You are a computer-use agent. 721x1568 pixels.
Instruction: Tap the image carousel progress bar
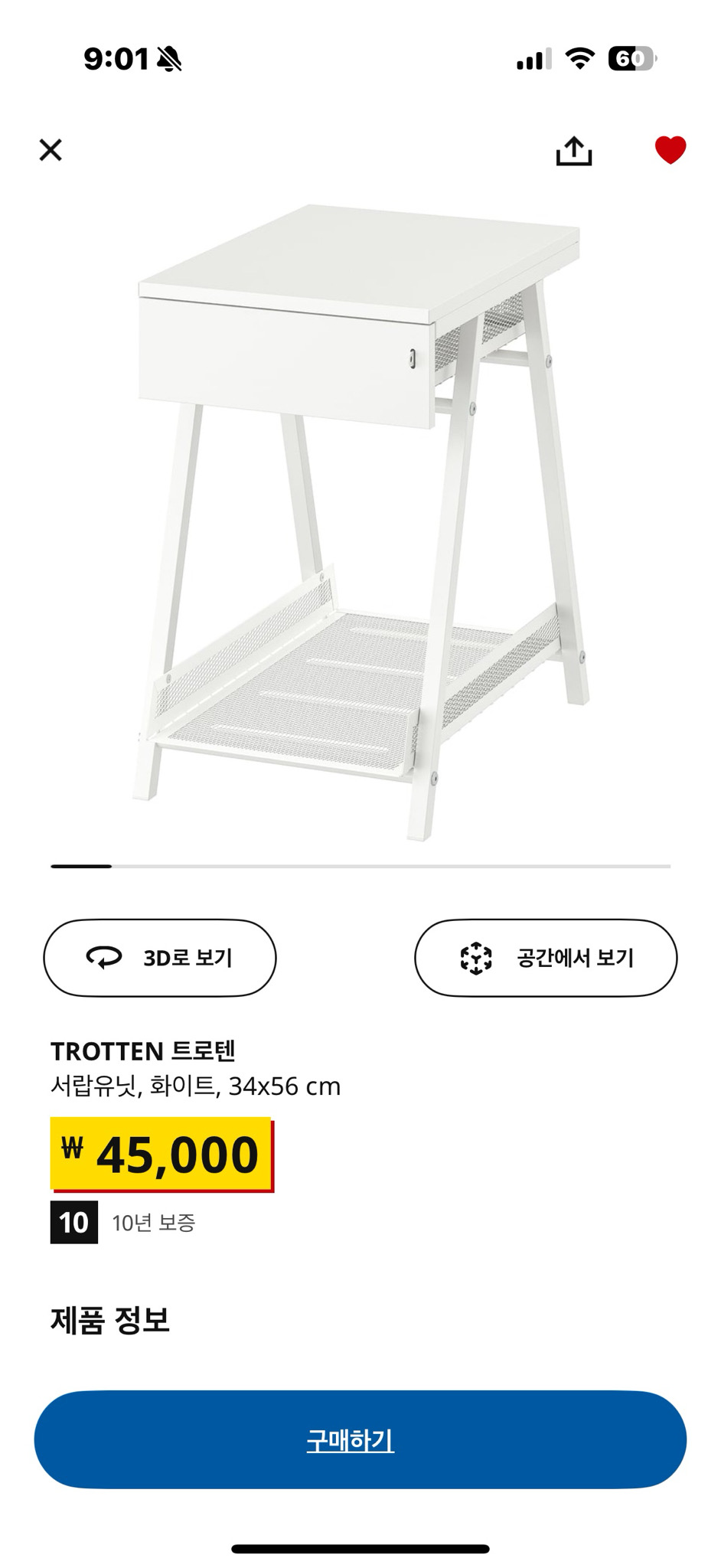click(360, 865)
